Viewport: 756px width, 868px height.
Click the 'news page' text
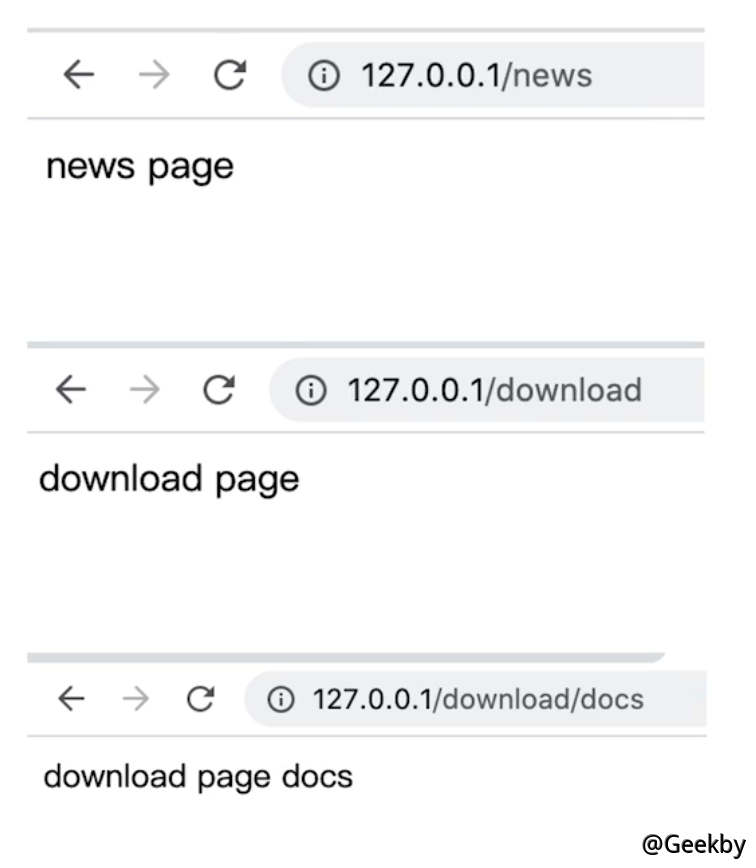pyautogui.click(x=140, y=165)
